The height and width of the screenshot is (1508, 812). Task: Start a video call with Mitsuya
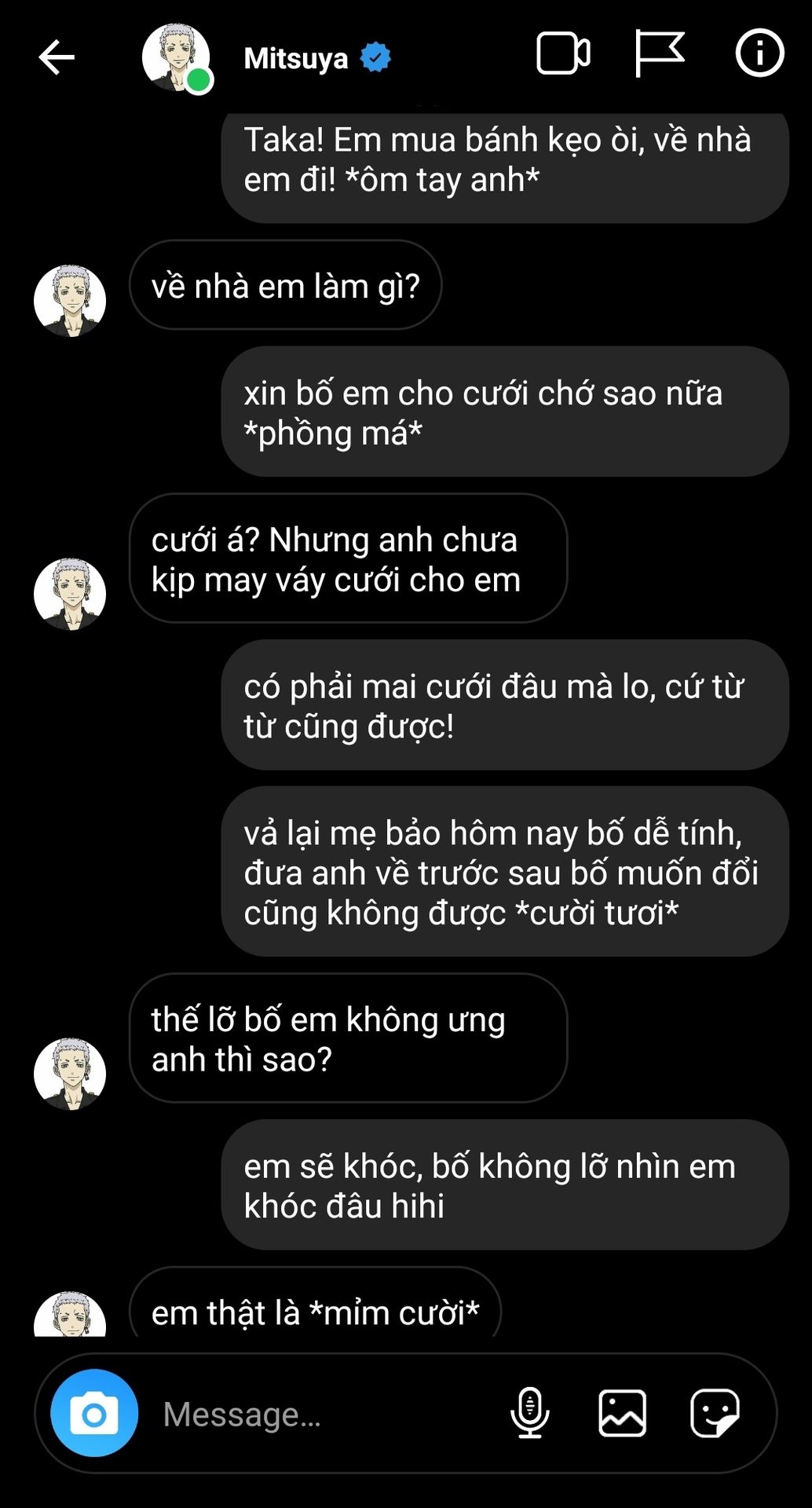[x=563, y=54]
